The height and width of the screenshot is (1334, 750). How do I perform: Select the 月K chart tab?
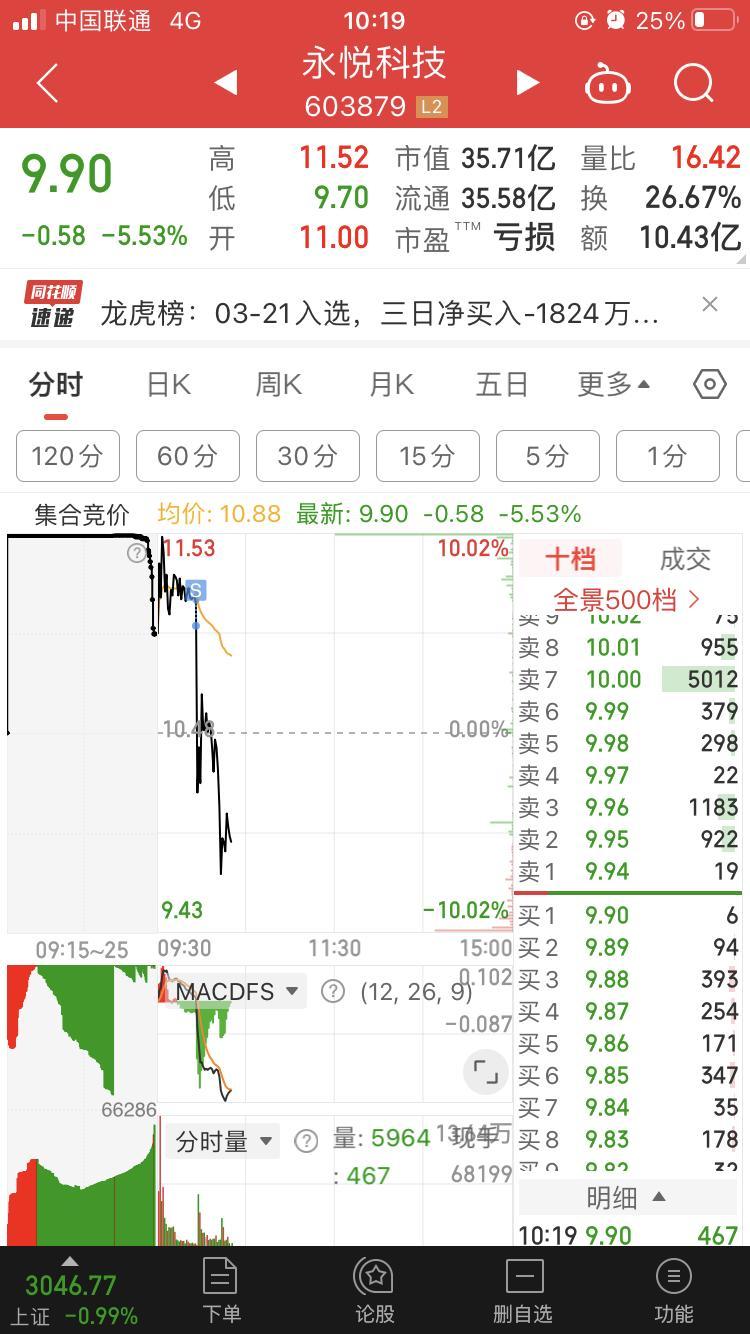pyautogui.click(x=391, y=384)
